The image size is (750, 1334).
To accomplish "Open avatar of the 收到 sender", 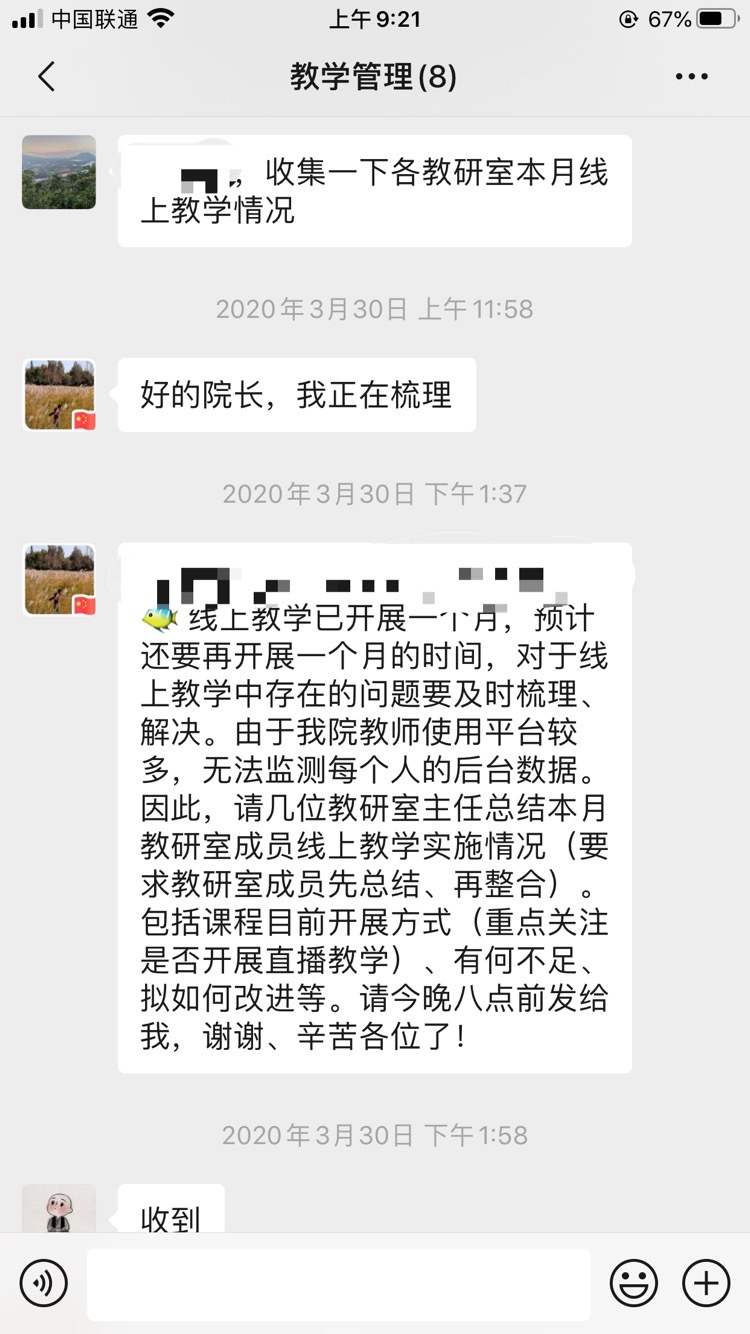I will [59, 1210].
